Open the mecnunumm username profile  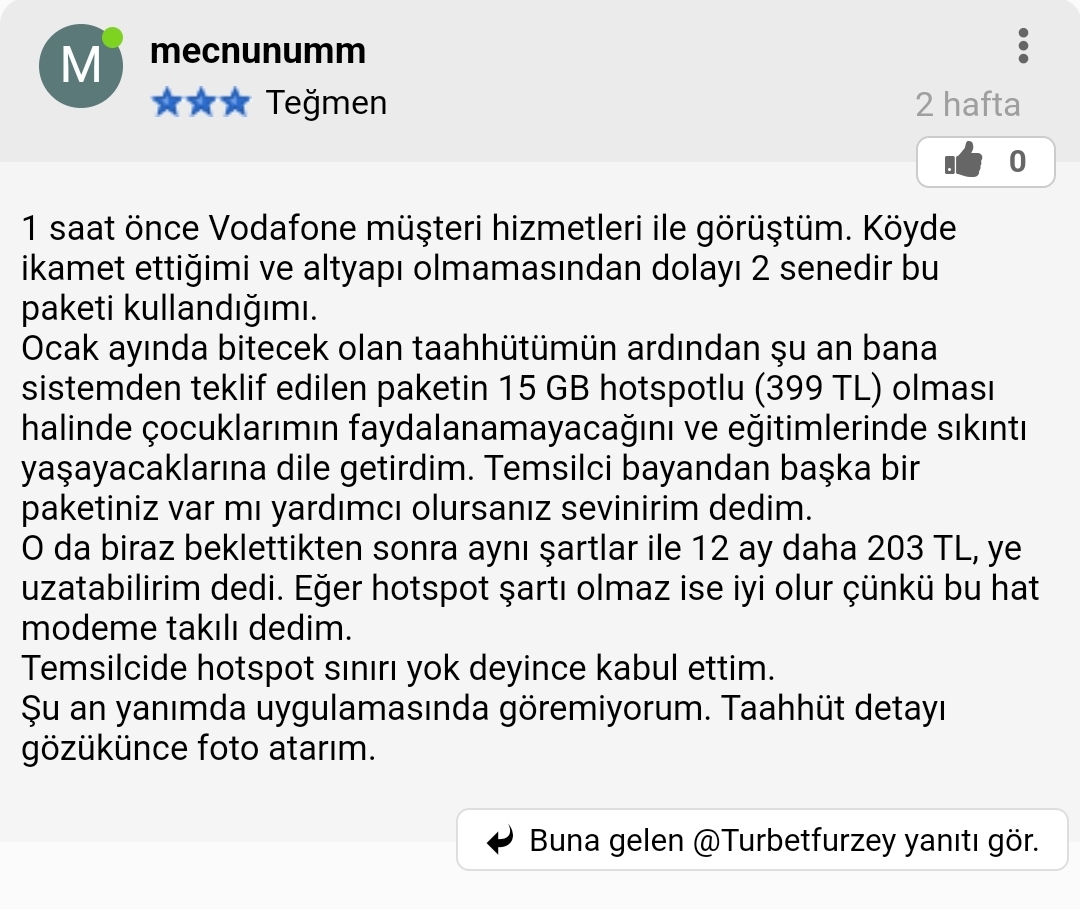coord(257,50)
